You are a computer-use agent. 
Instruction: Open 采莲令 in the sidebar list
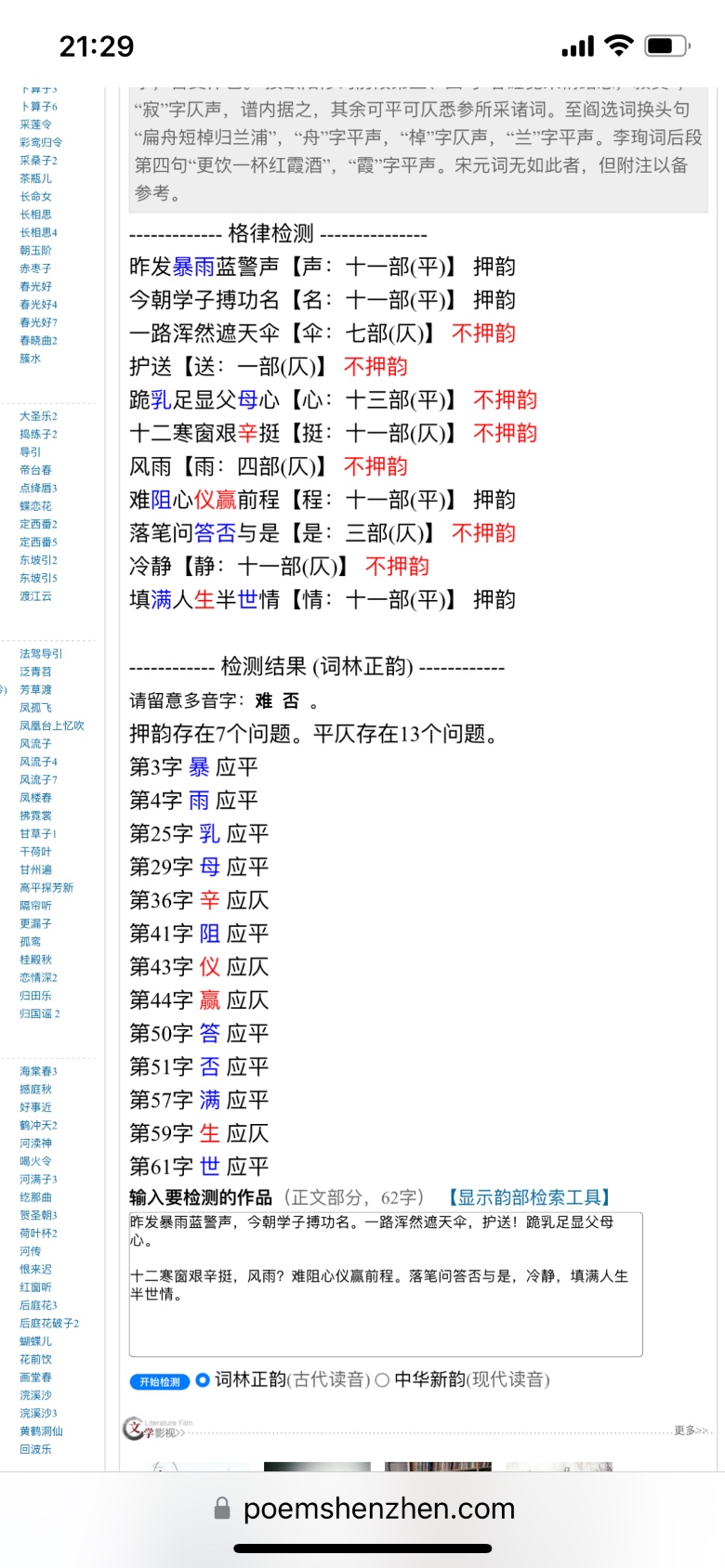[35, 124]
